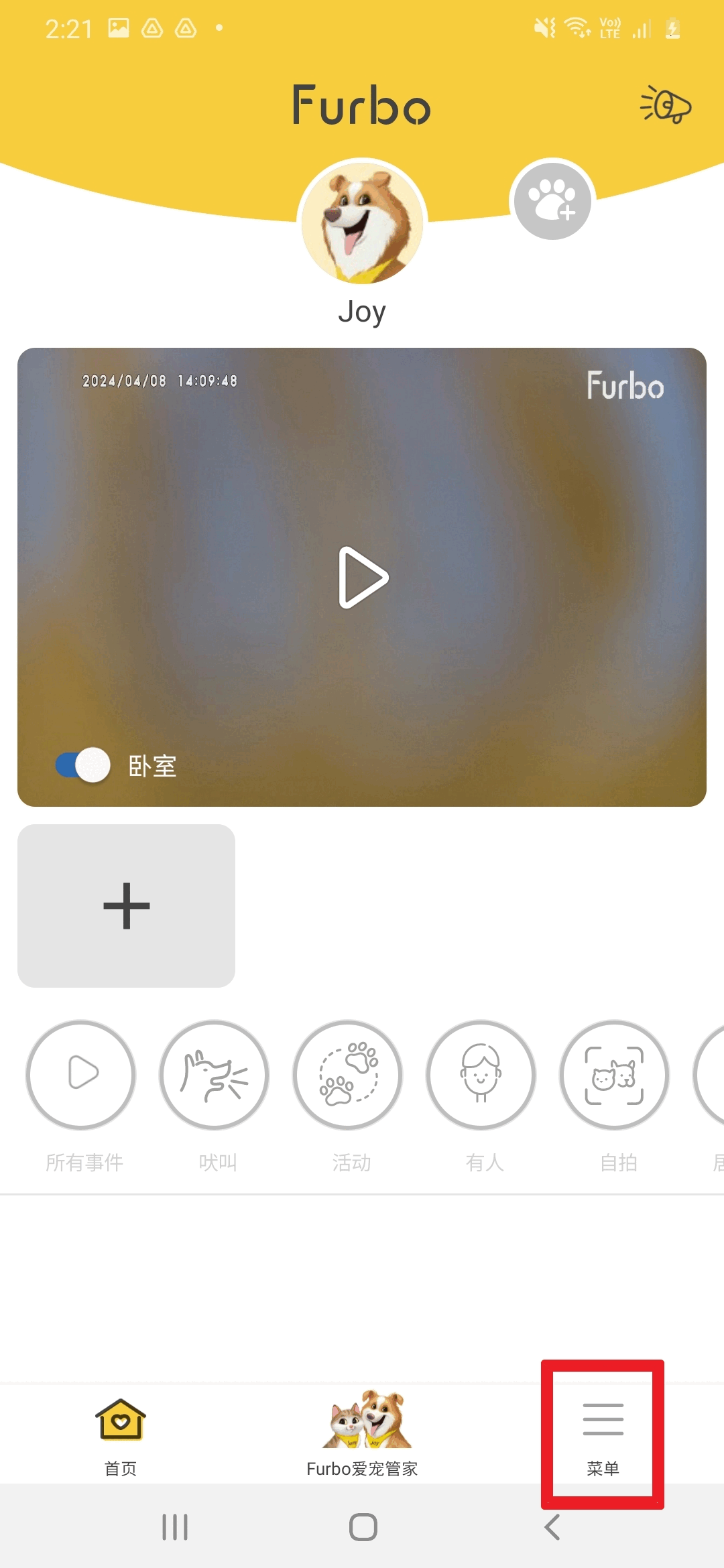Tap the Android home button
Image resolution: width=724 pixels, height=1568 pixels.
point(362,1529)
